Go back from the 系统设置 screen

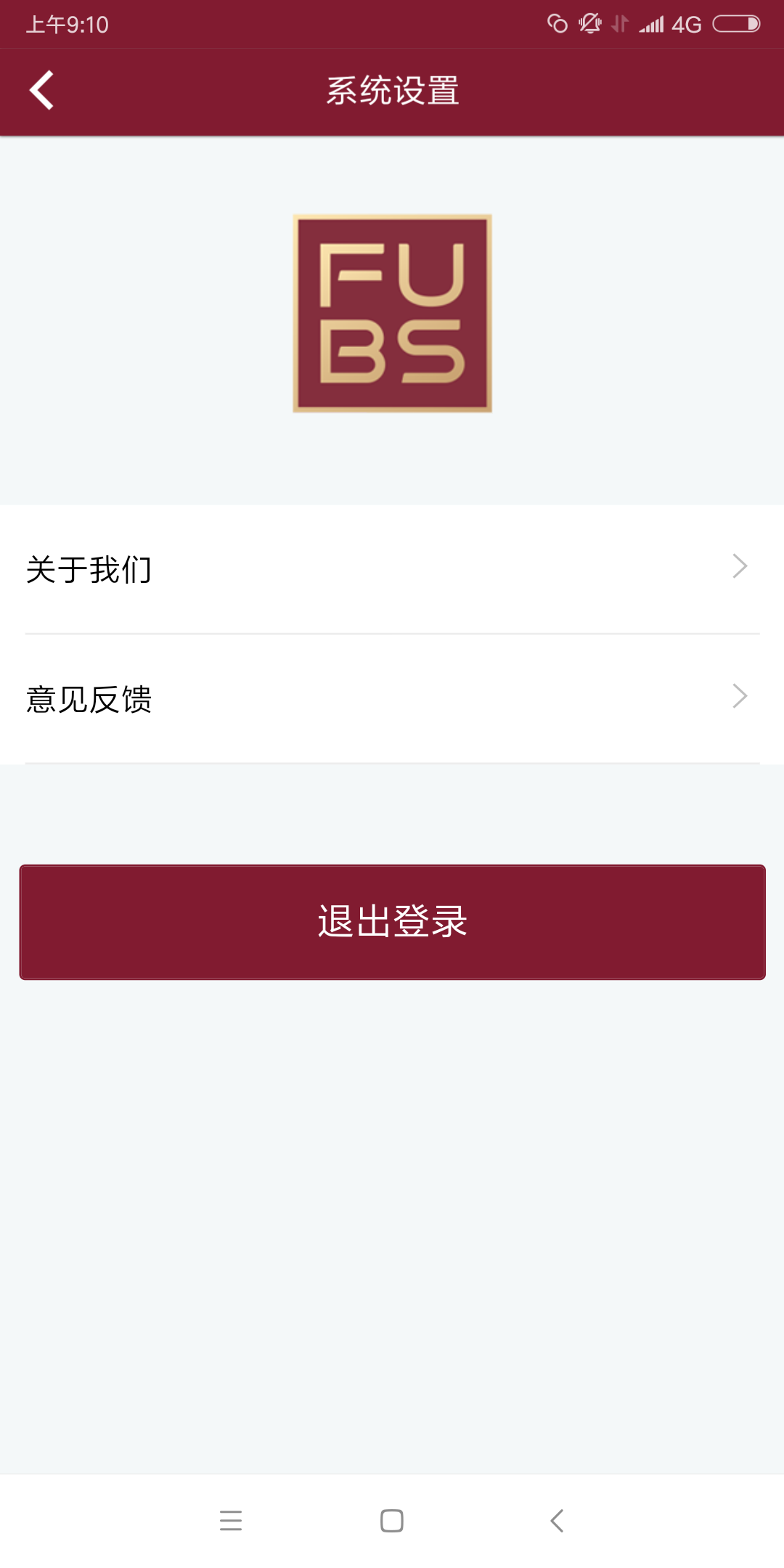42,91
